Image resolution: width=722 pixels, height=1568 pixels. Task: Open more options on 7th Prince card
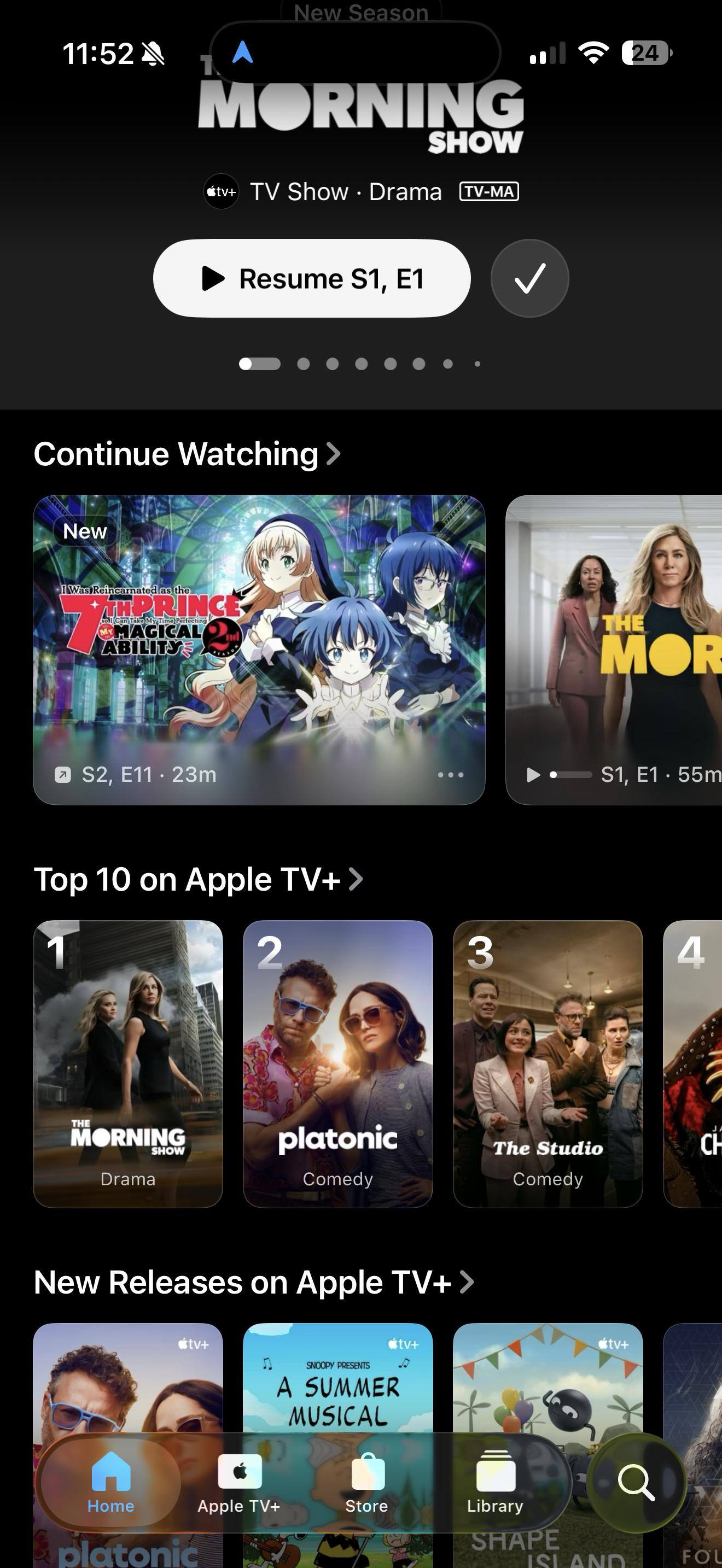click(451, 775)
